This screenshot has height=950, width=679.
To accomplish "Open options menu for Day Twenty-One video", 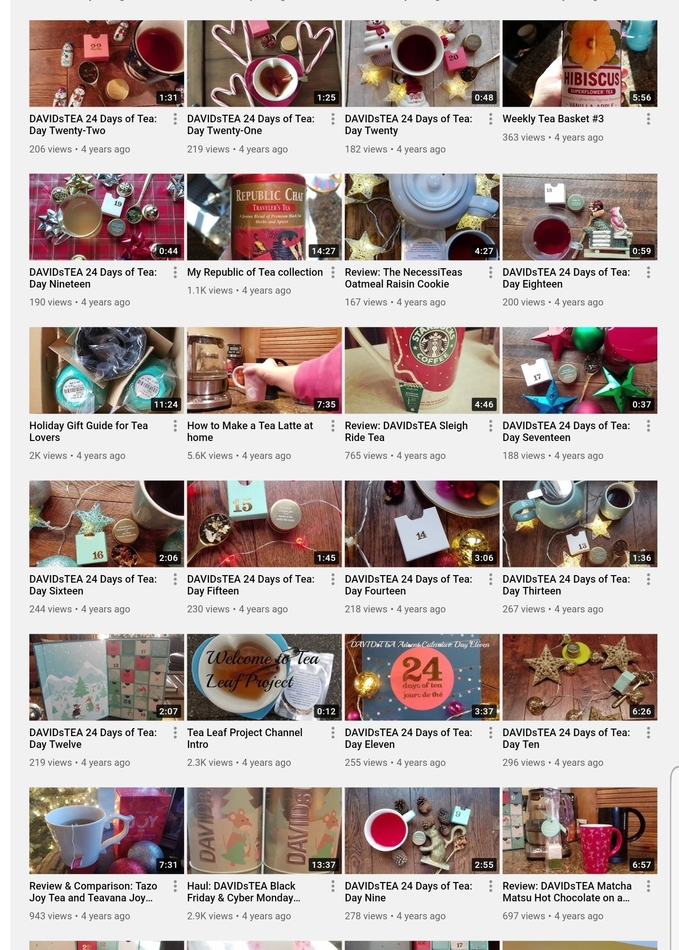I will 333,119.
